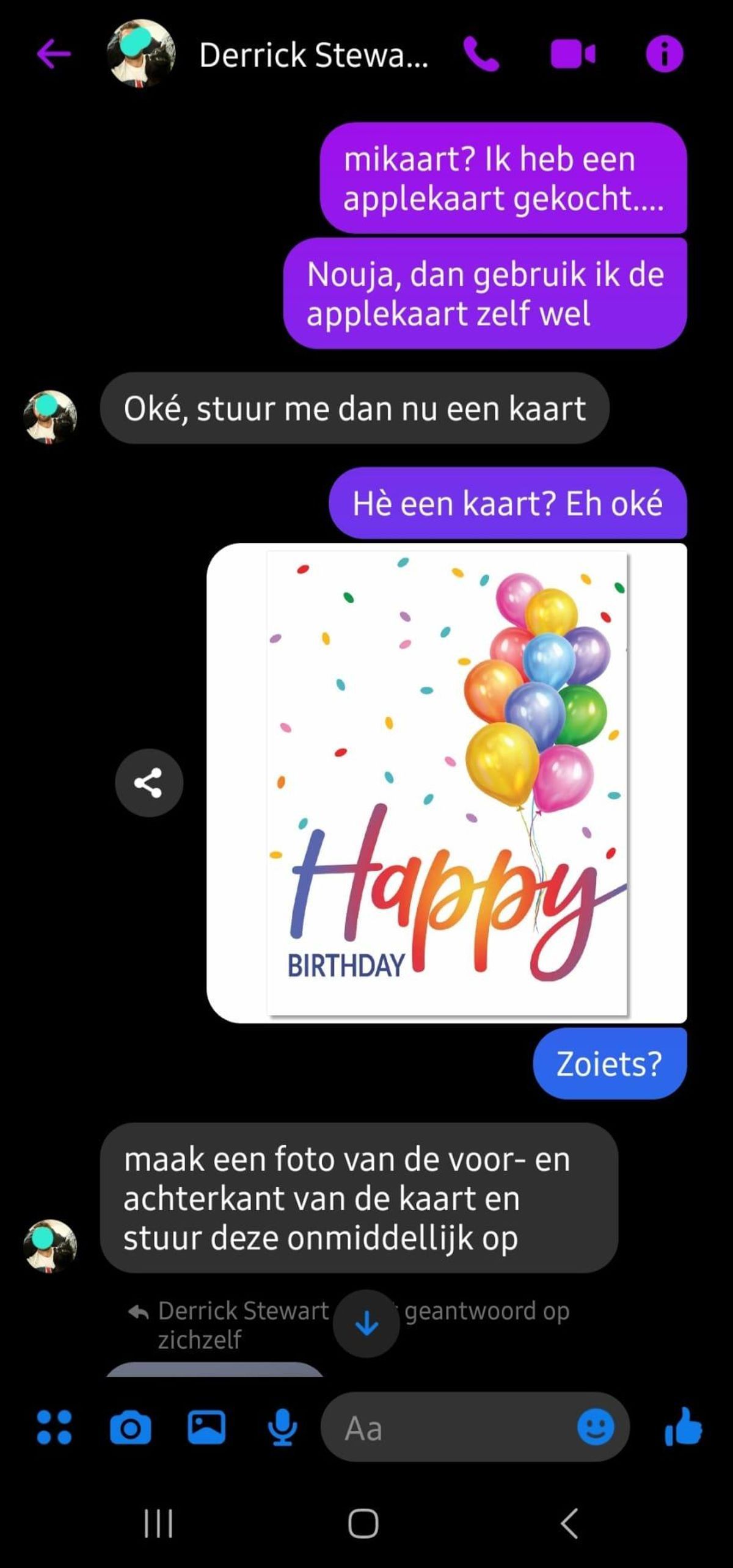
Task: Choose an image from the gallery
Action: click(206, 1428)
